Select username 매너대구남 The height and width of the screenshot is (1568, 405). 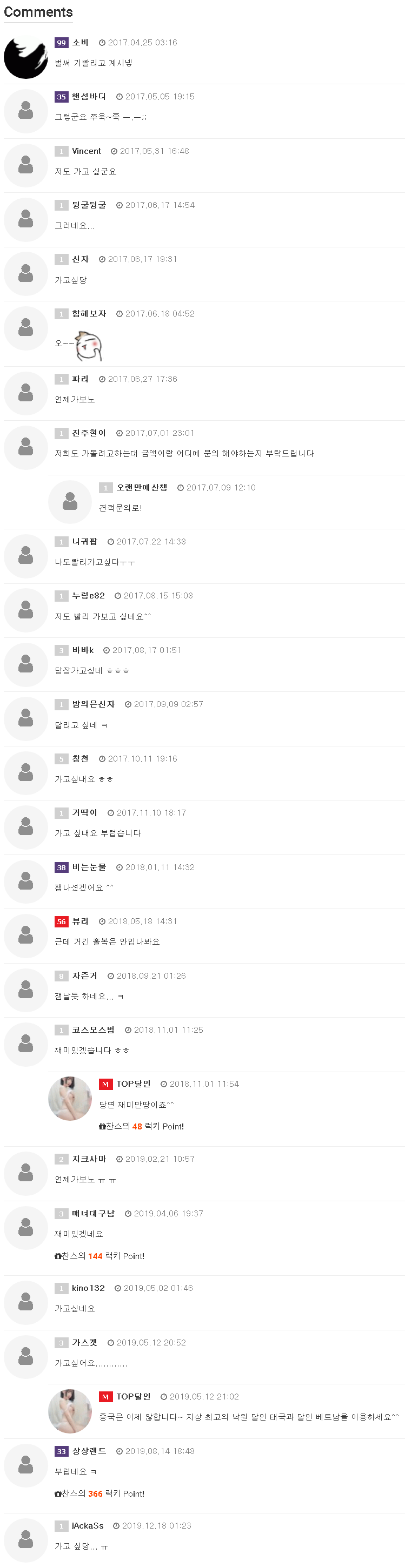[x=92, y=1213]
